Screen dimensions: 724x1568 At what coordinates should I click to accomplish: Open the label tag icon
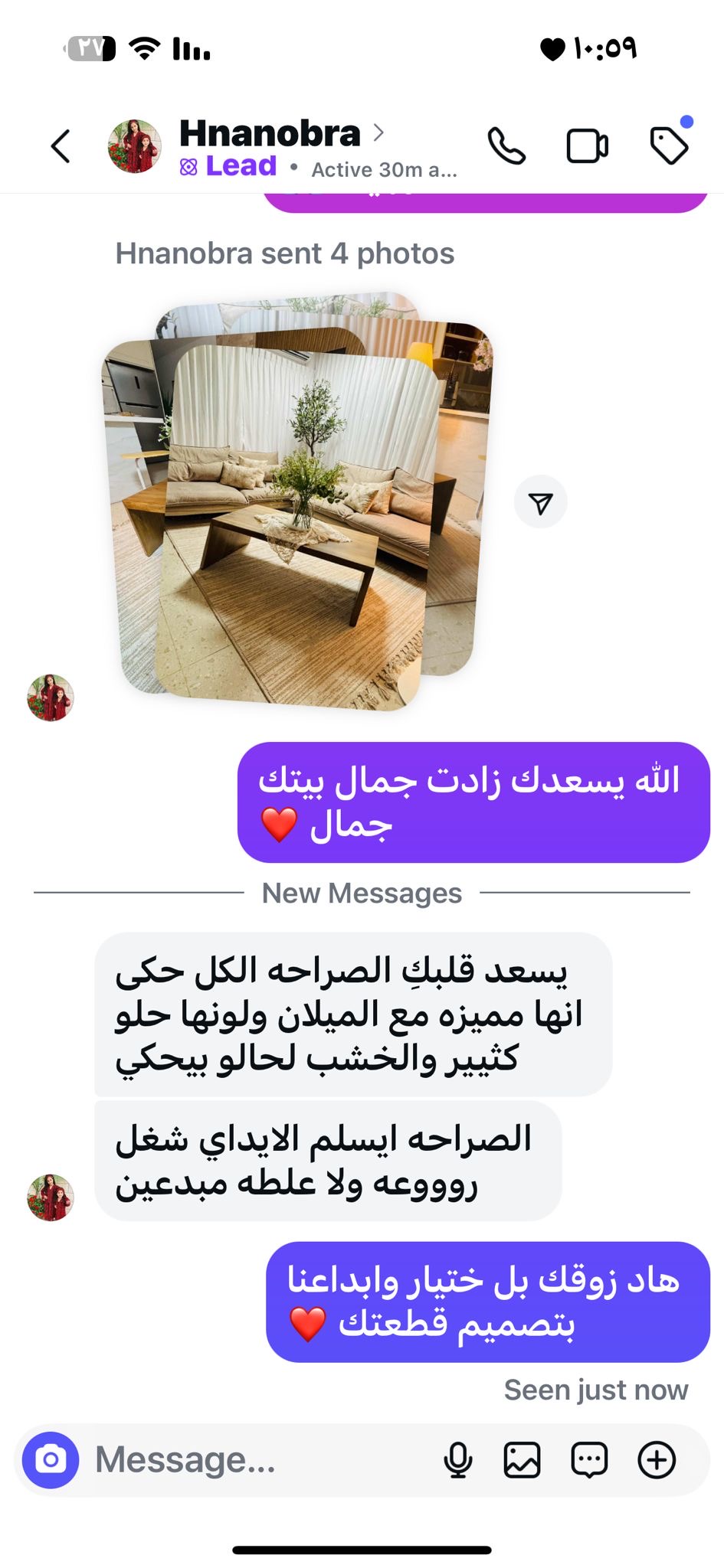[x=669, y=145]
